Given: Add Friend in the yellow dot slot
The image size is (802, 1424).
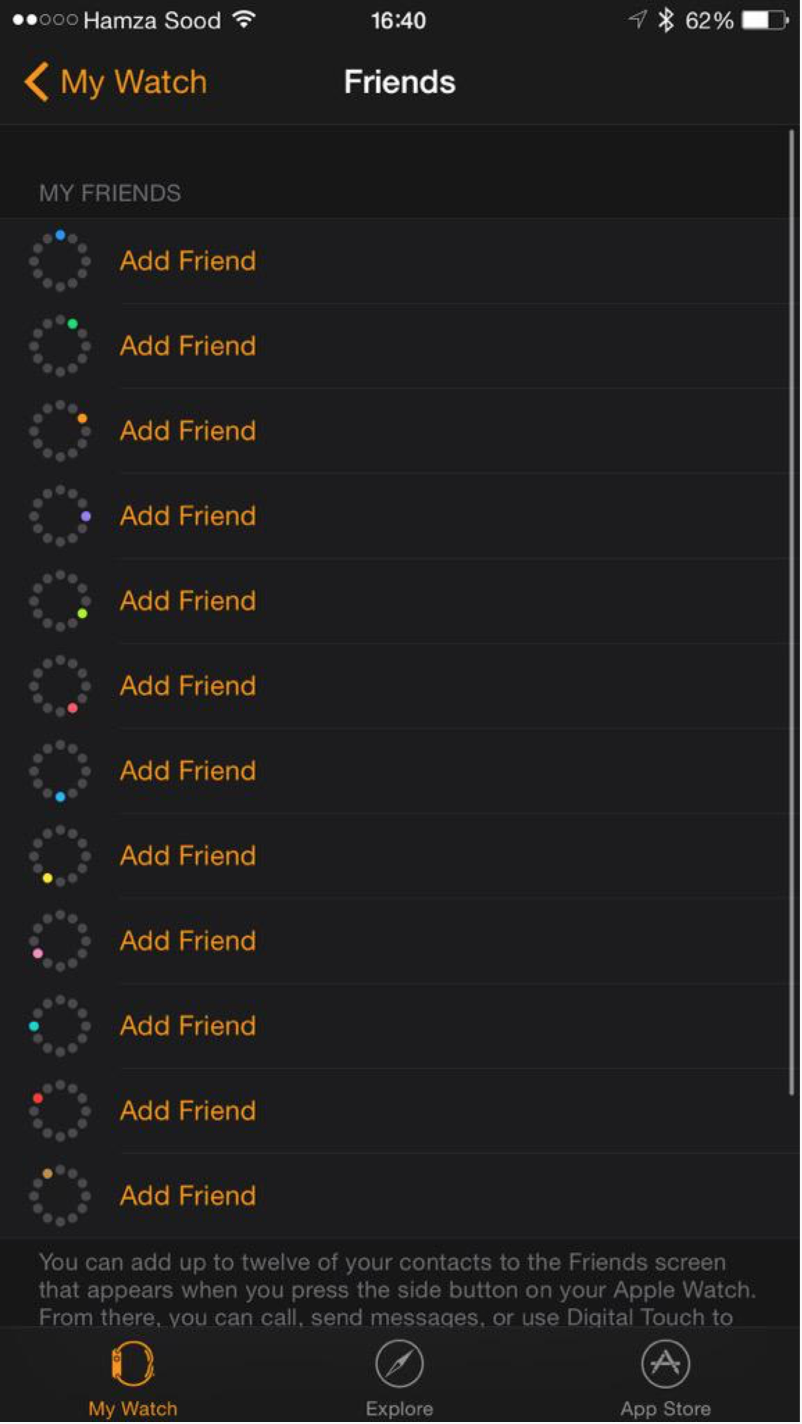Looking at the screenshot, I should click(187, 856).
